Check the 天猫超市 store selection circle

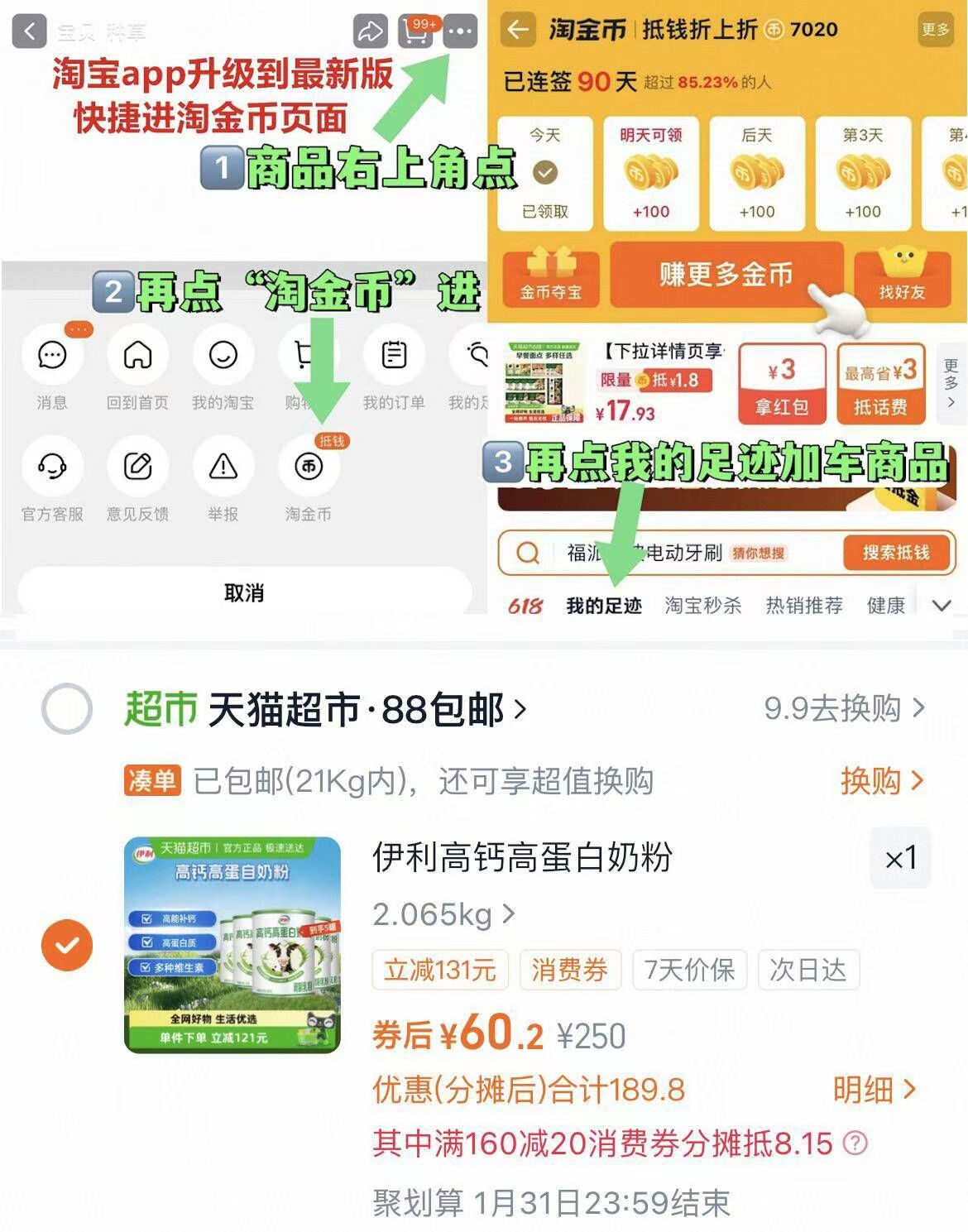pos(68,708)
